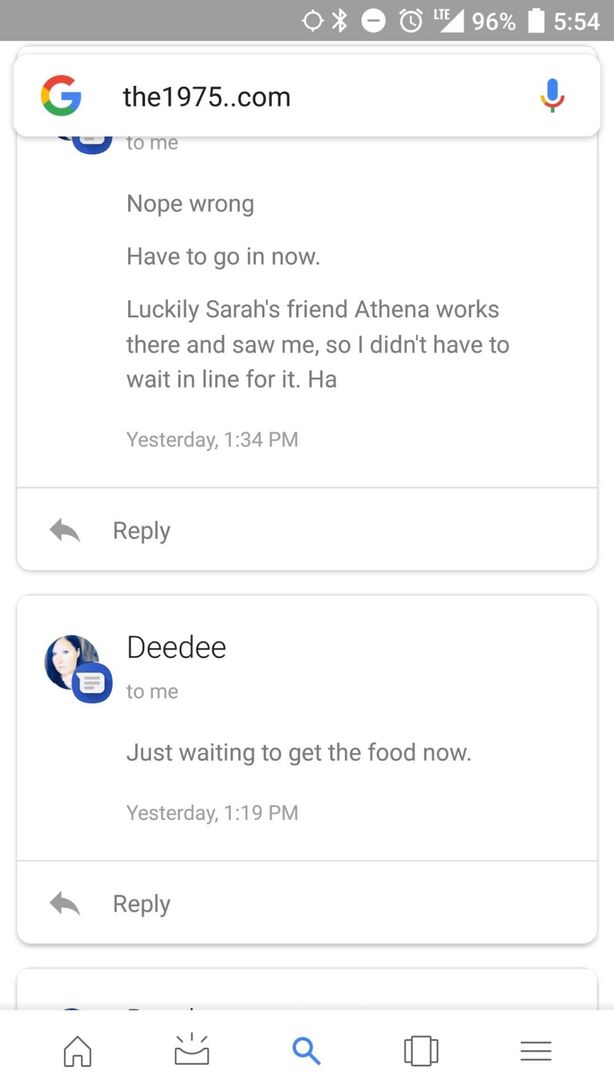Image resolution: width=614 pixels, height=1092 pixels.
Task: Switch to the search tab
Action: (x=306, y=1050)
